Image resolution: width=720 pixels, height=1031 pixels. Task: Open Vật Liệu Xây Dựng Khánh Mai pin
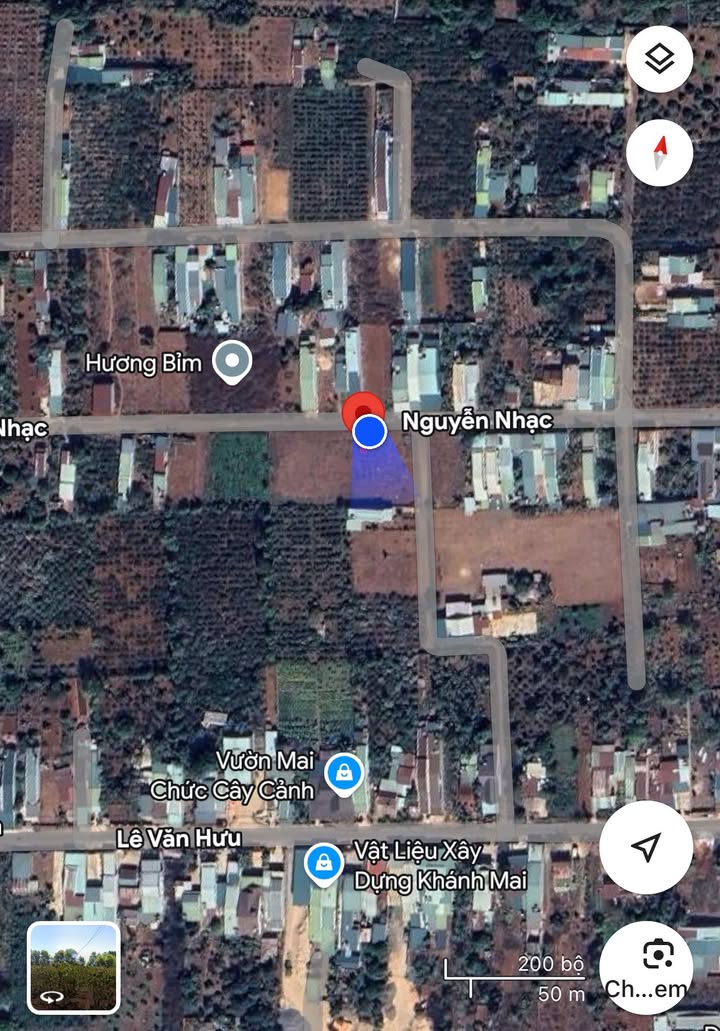pyautogui.click(x=323, y=862)
